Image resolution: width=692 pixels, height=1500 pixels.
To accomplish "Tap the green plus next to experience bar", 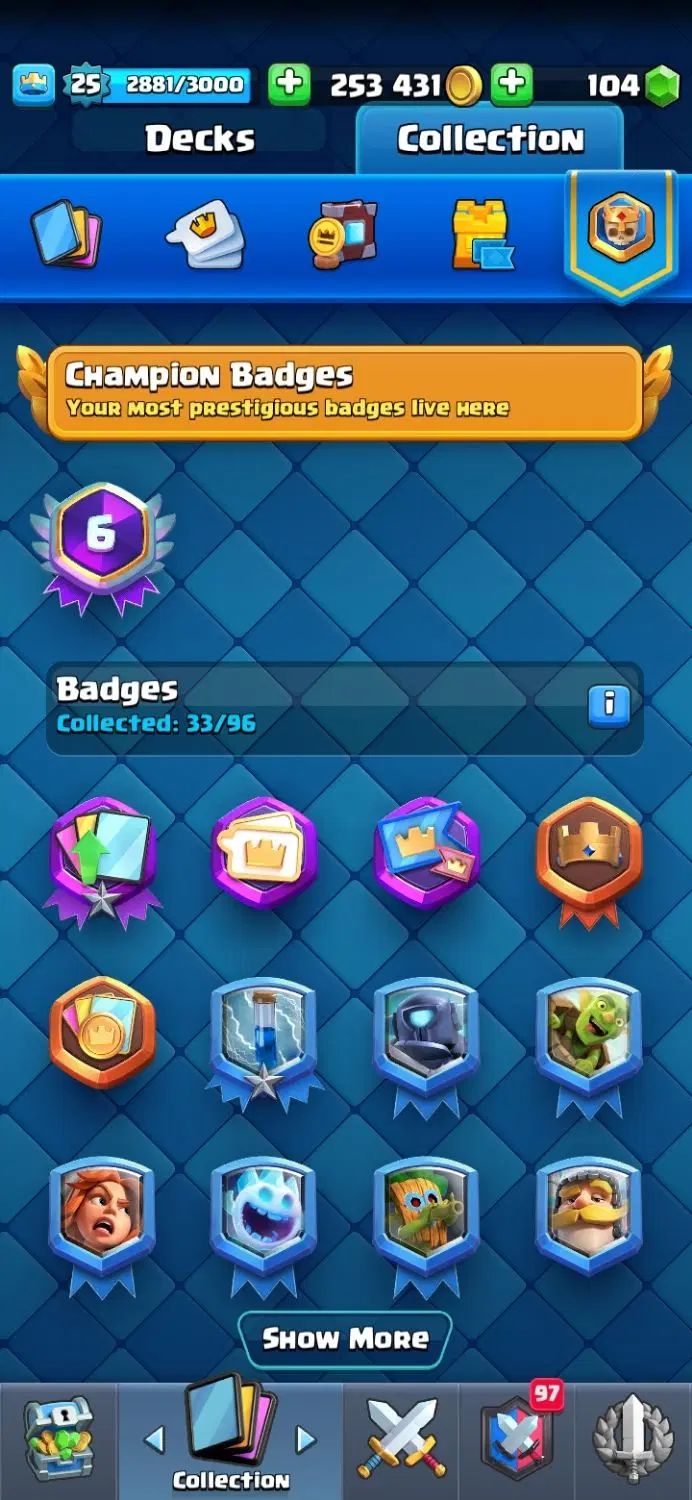I will tap(289, 85).
